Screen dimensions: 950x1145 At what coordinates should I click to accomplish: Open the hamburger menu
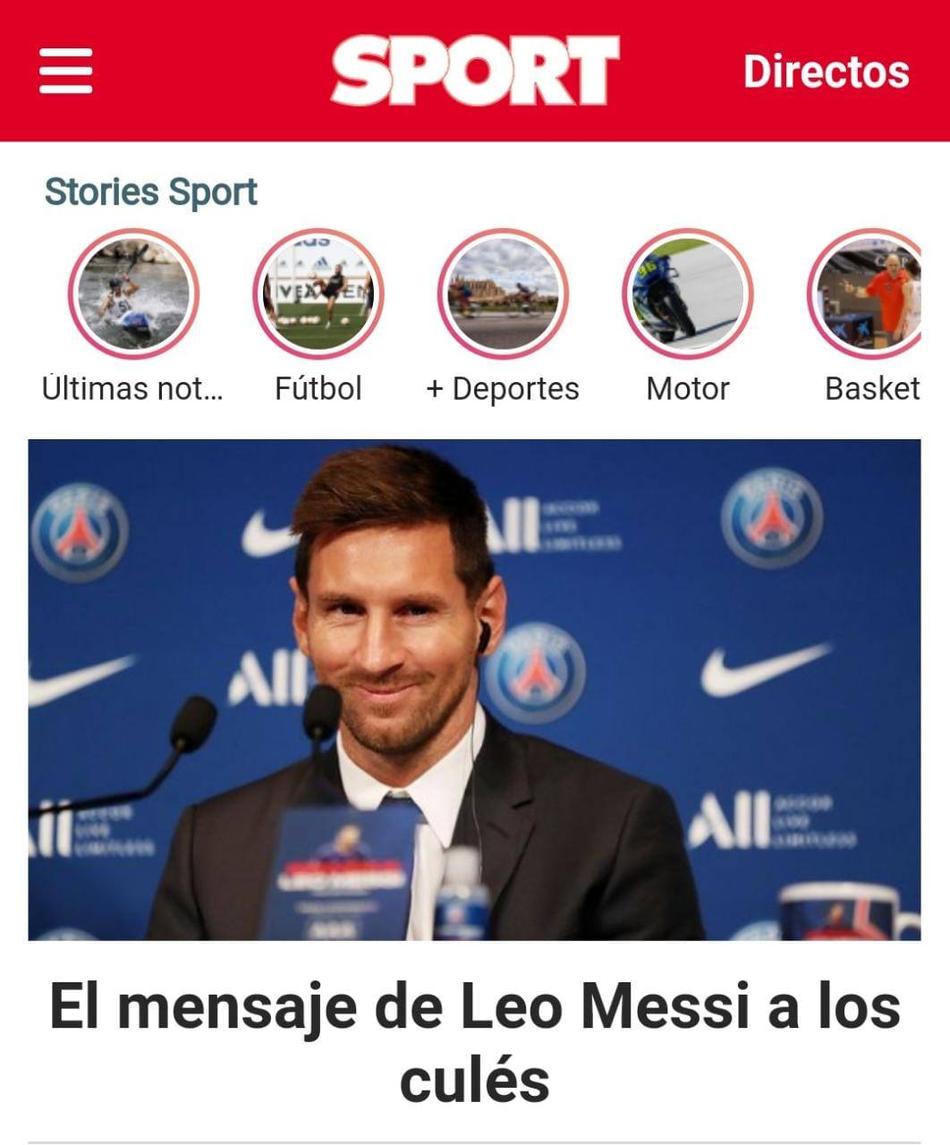point(66,71)
